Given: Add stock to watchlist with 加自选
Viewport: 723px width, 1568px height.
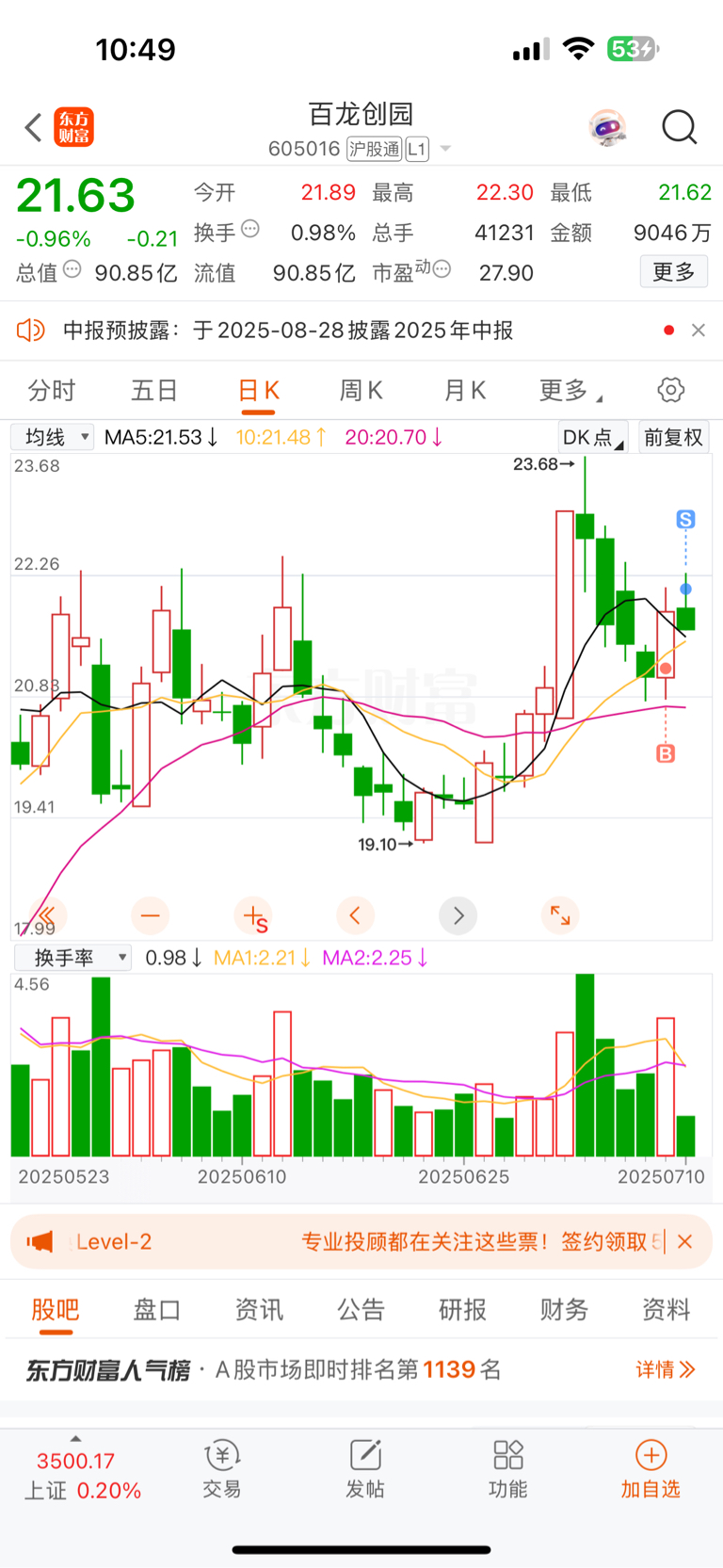Looking at the screenshot, I should click(x=651, y=1469).
